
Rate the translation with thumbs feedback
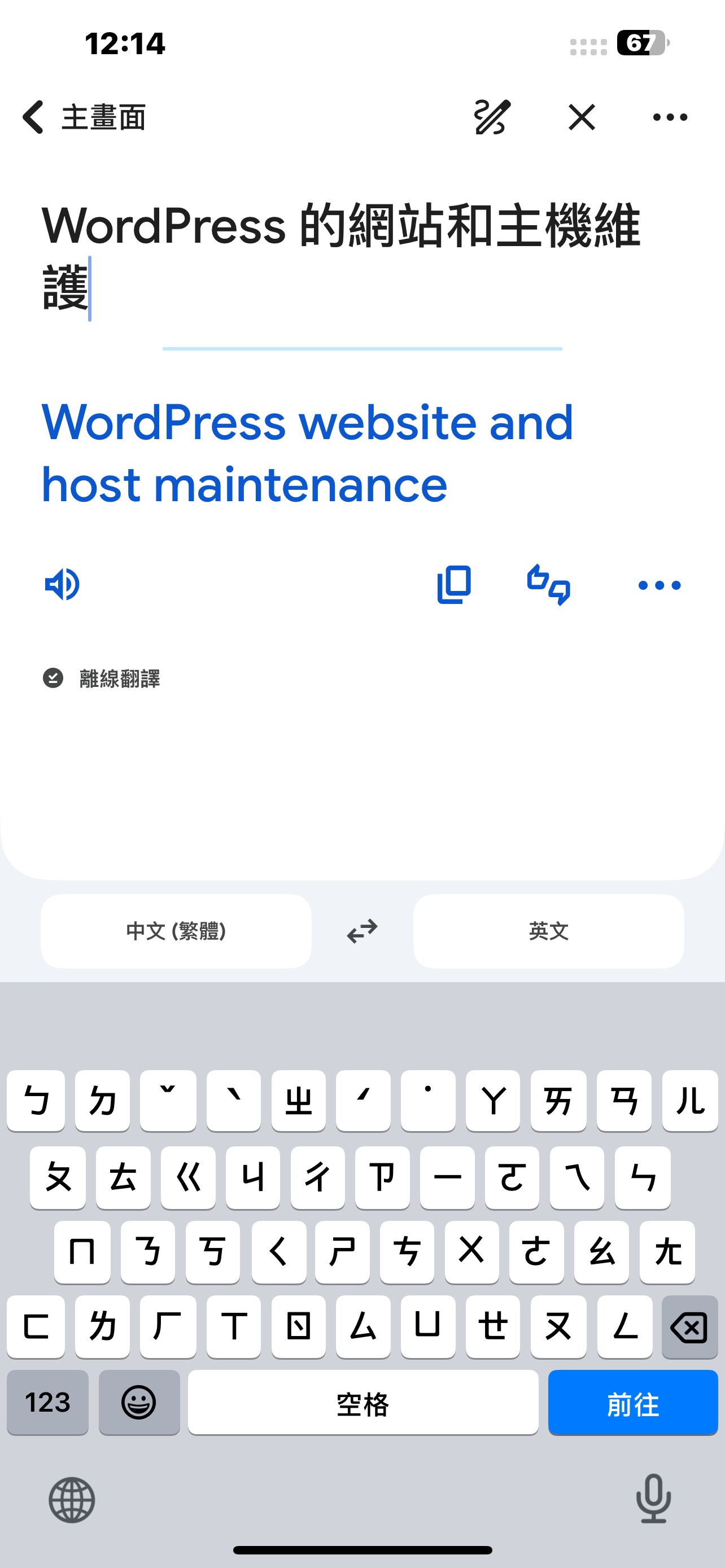[548, 584]
